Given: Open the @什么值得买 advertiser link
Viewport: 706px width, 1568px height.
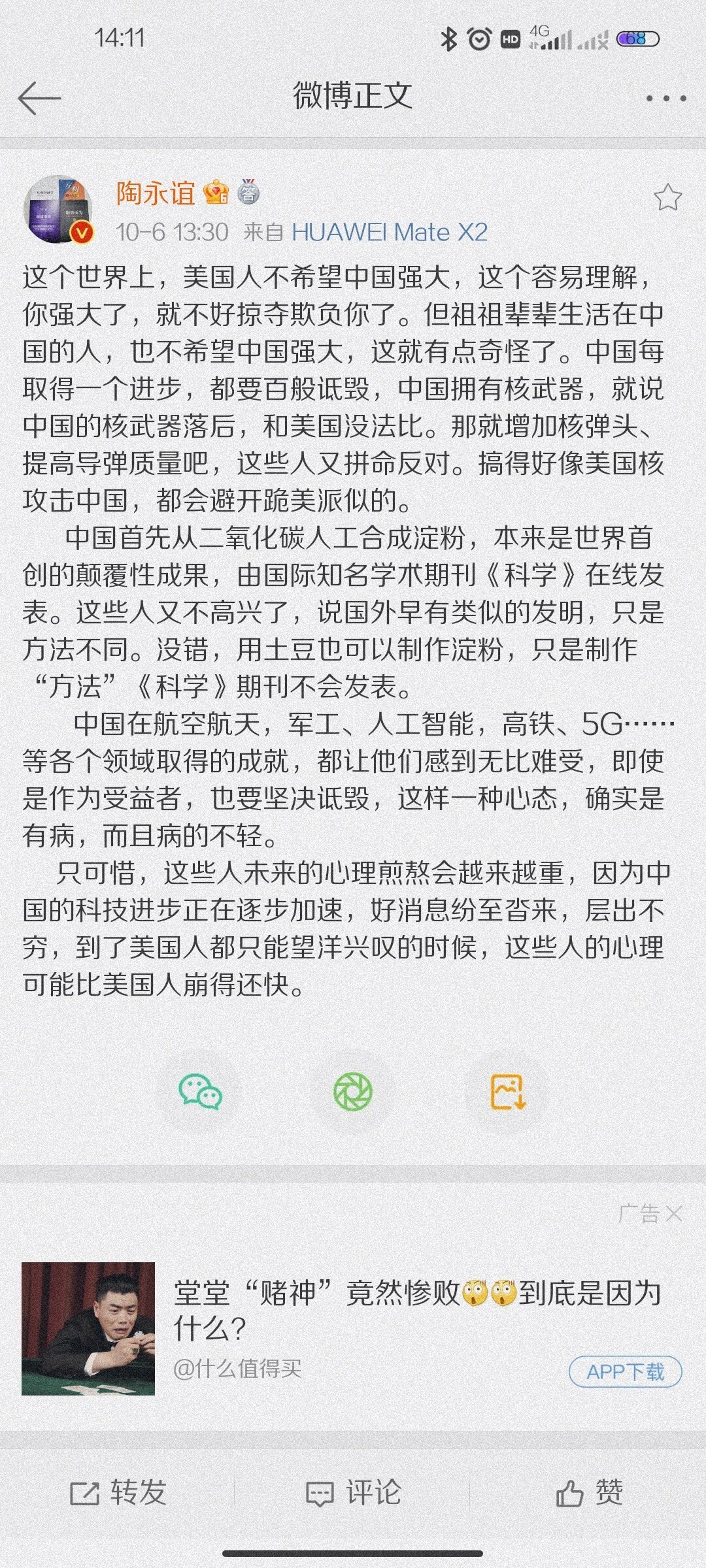Looking at the screenshot, I should 237,1368.
